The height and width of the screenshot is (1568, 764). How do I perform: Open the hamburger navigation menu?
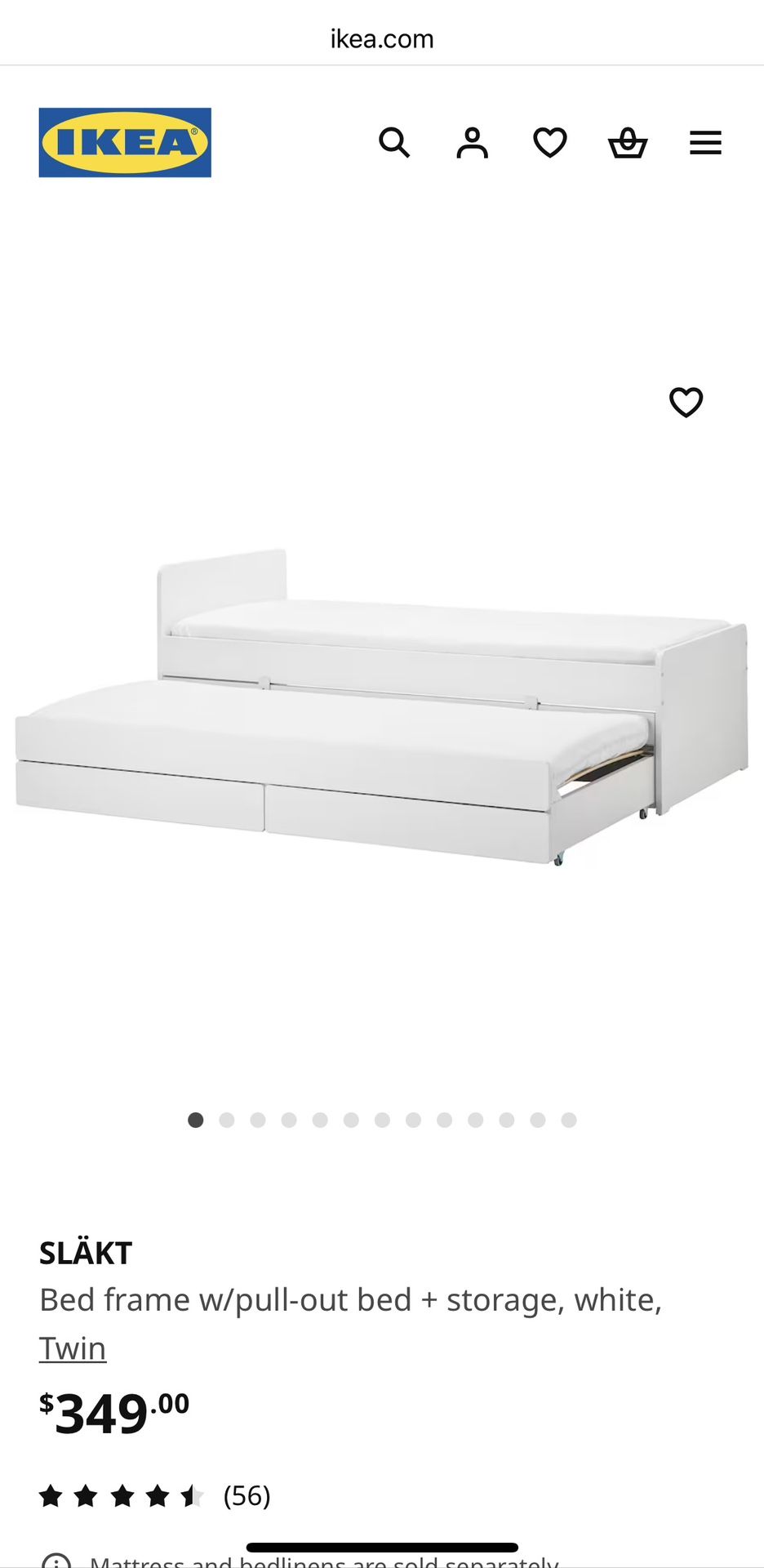(x=705, y=142)
